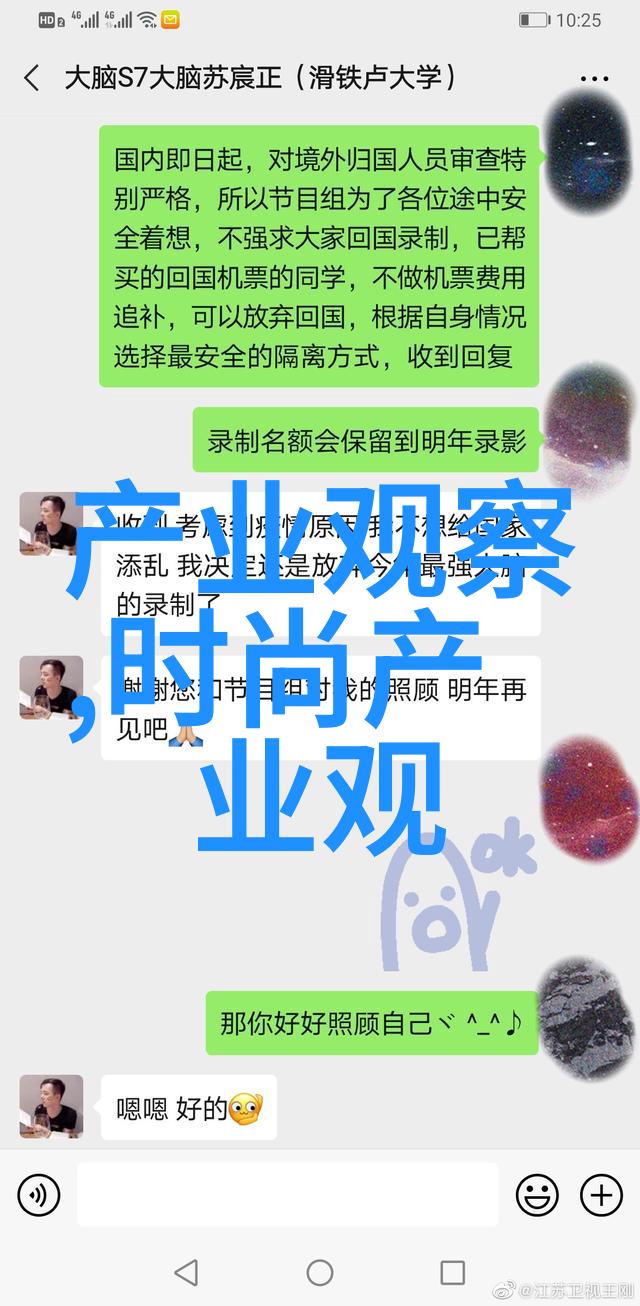Open the emoji sticker panel
640x1306 pixels.
(x=537, y=1195)
